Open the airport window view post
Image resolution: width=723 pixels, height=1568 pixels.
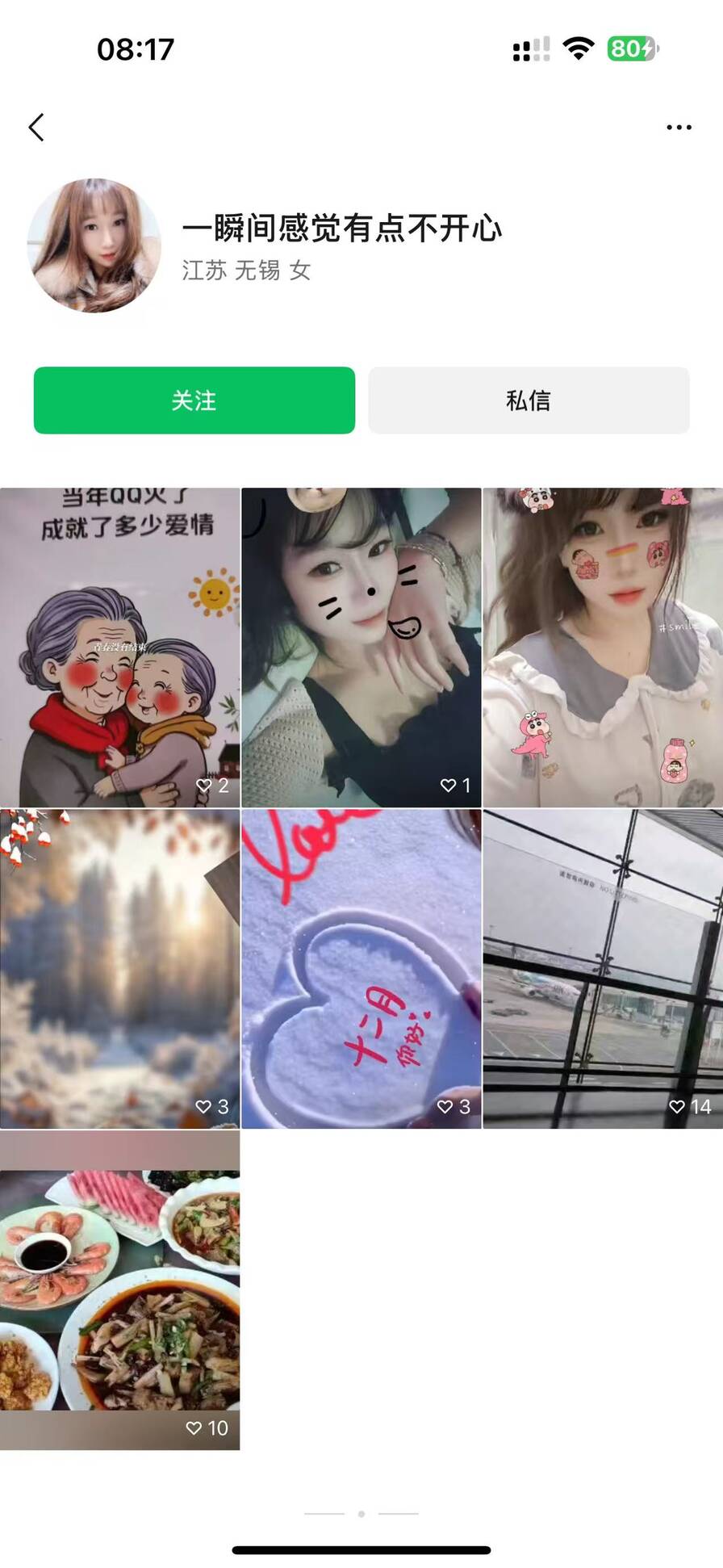coord(602,968)
